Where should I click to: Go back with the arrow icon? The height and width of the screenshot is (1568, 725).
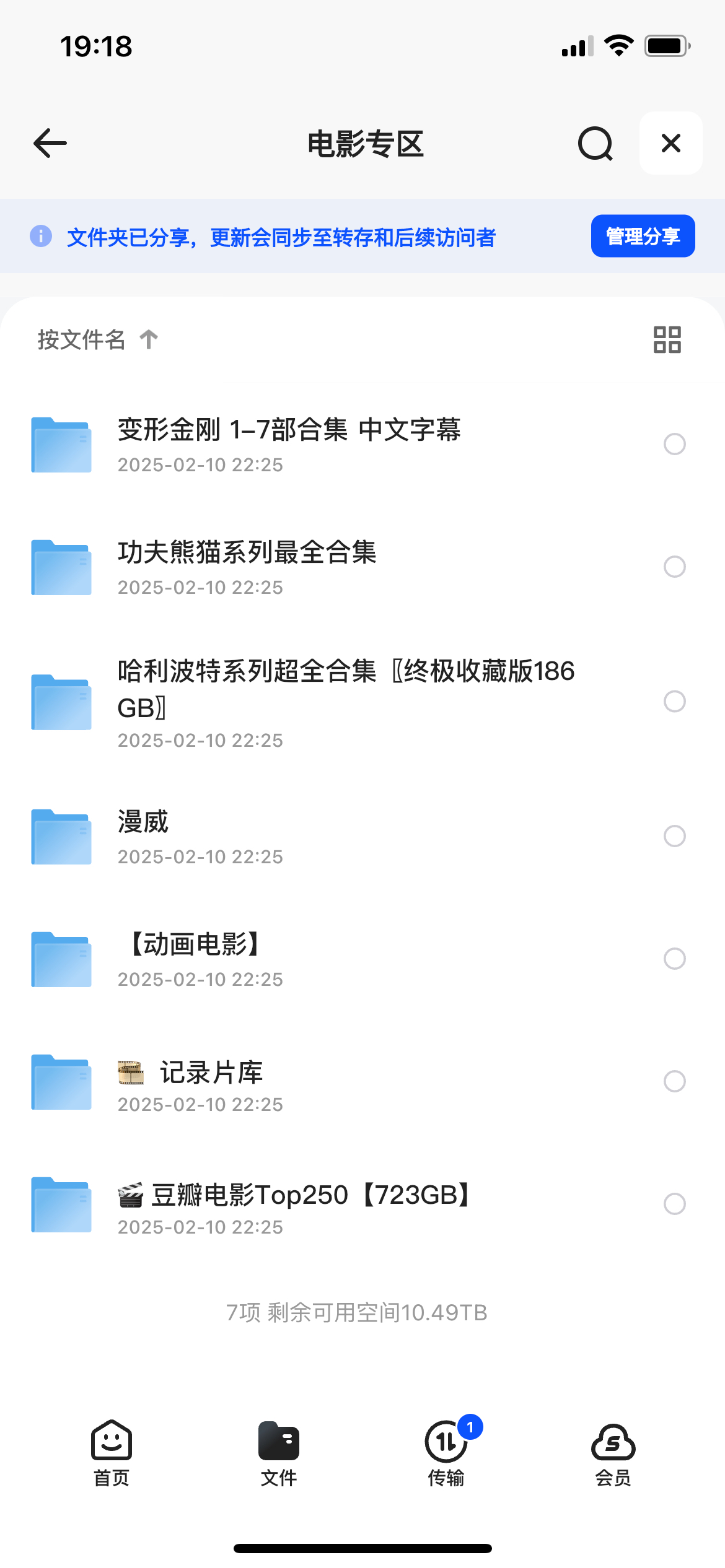coord(50,143)
